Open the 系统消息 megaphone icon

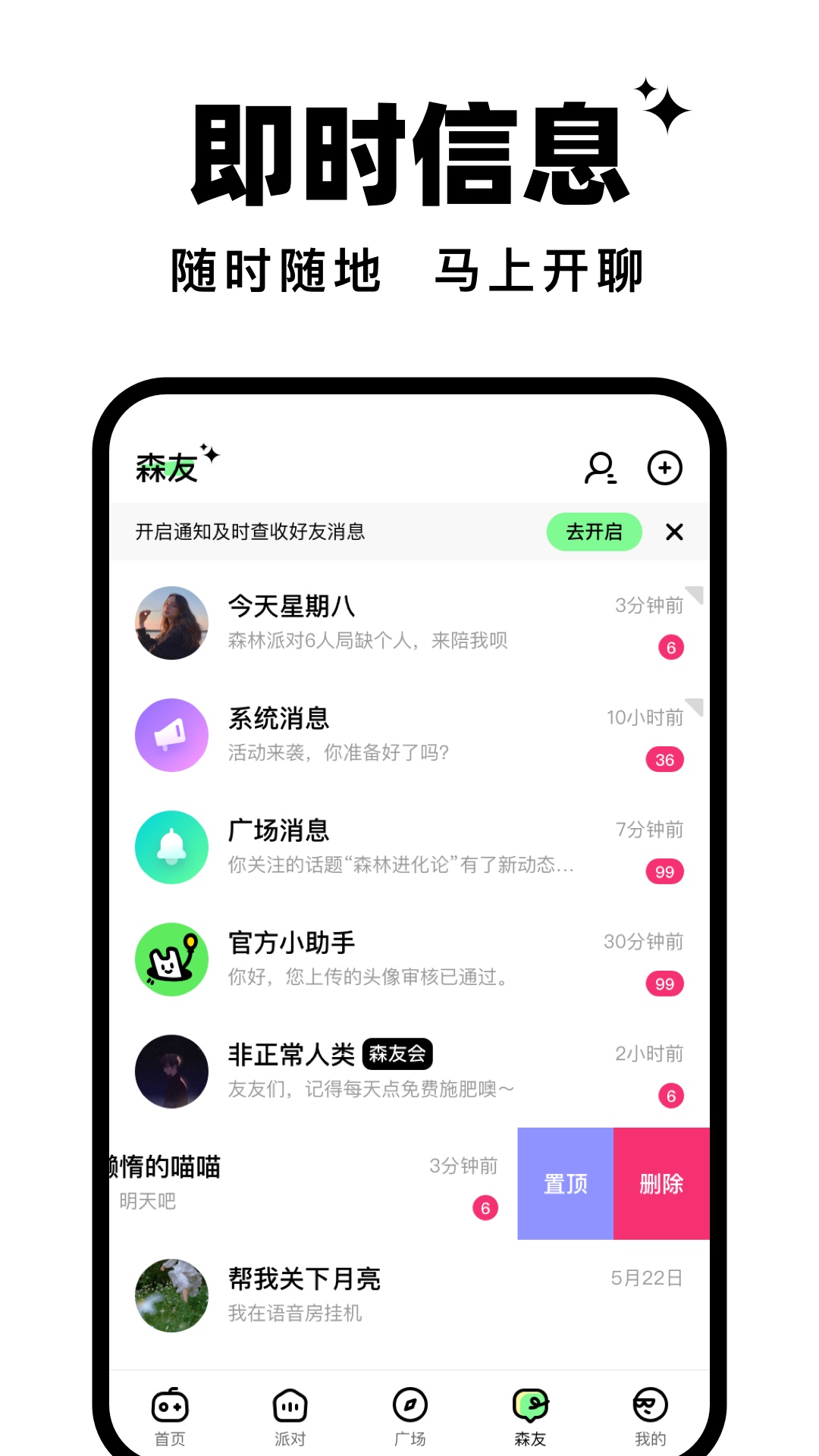click(171, 735)
